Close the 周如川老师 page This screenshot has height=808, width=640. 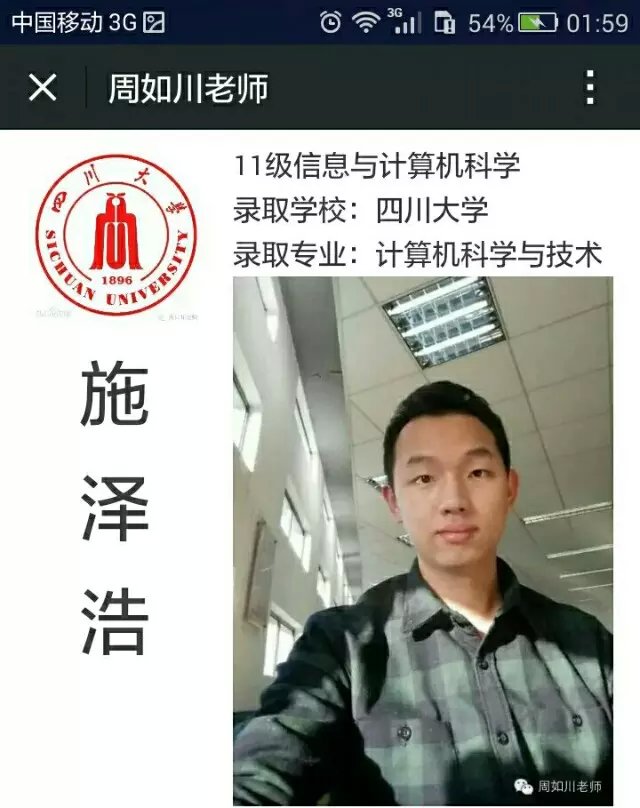click(42, 88)
